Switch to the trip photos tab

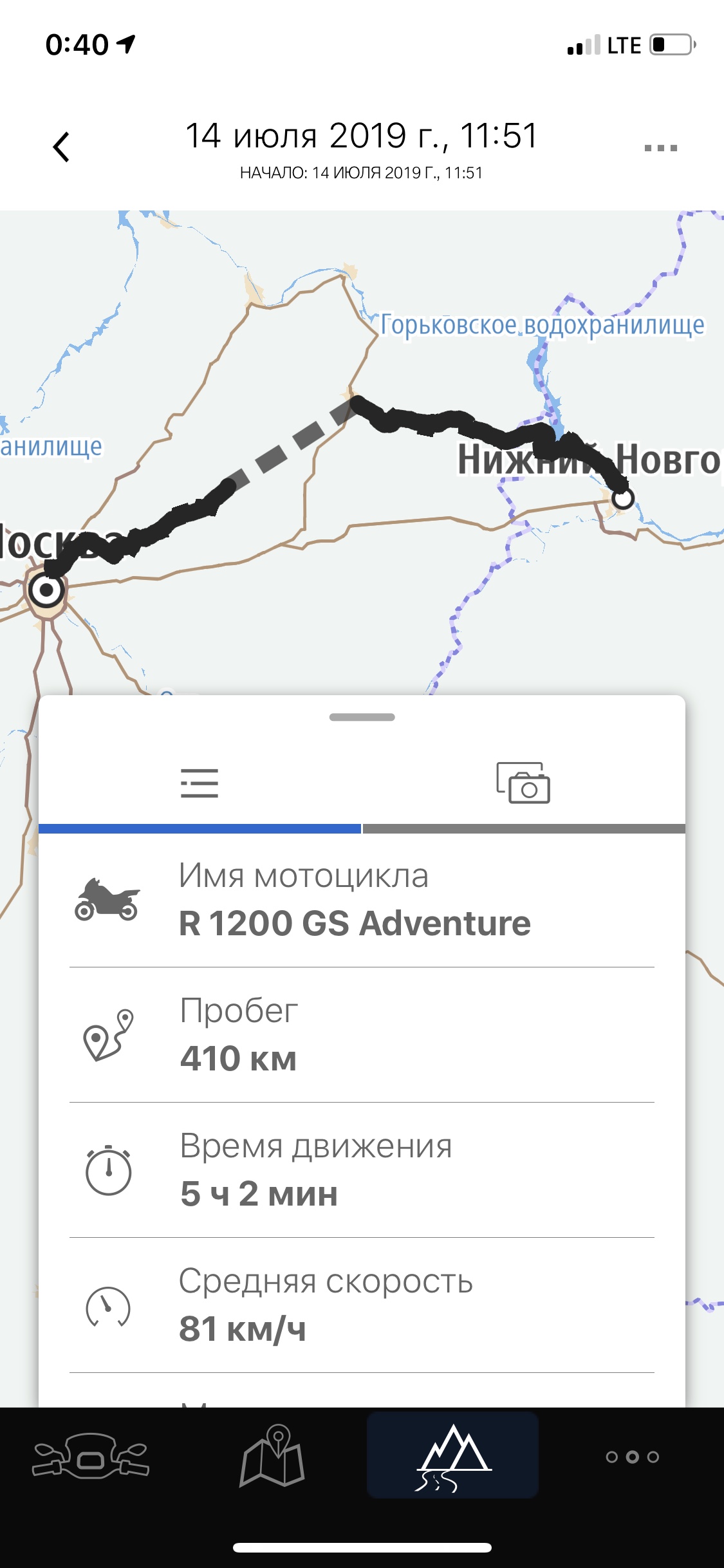click(x=523, y=783)
